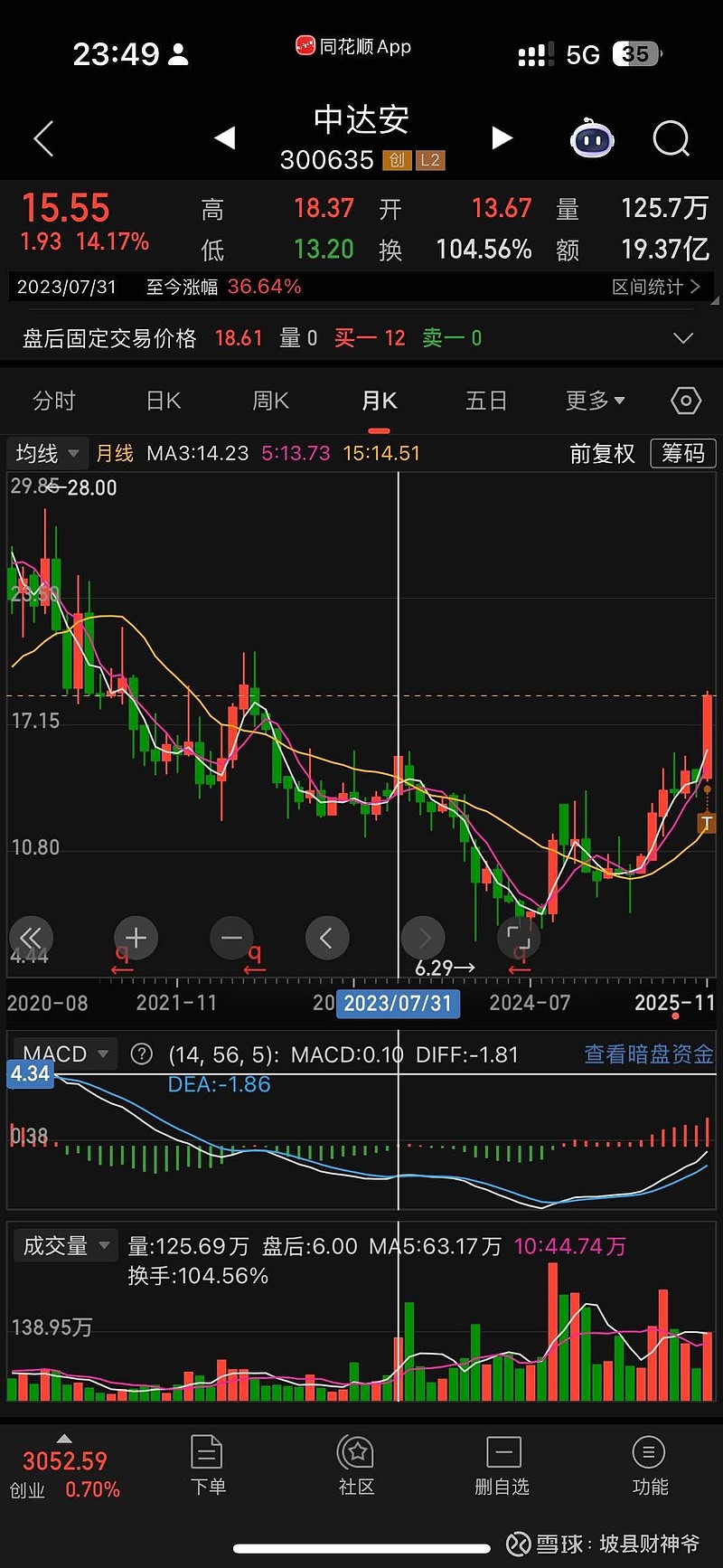Open chart settings hexagon icon
The height and width of the screenshot is (1568, 723).
[686, 401]
